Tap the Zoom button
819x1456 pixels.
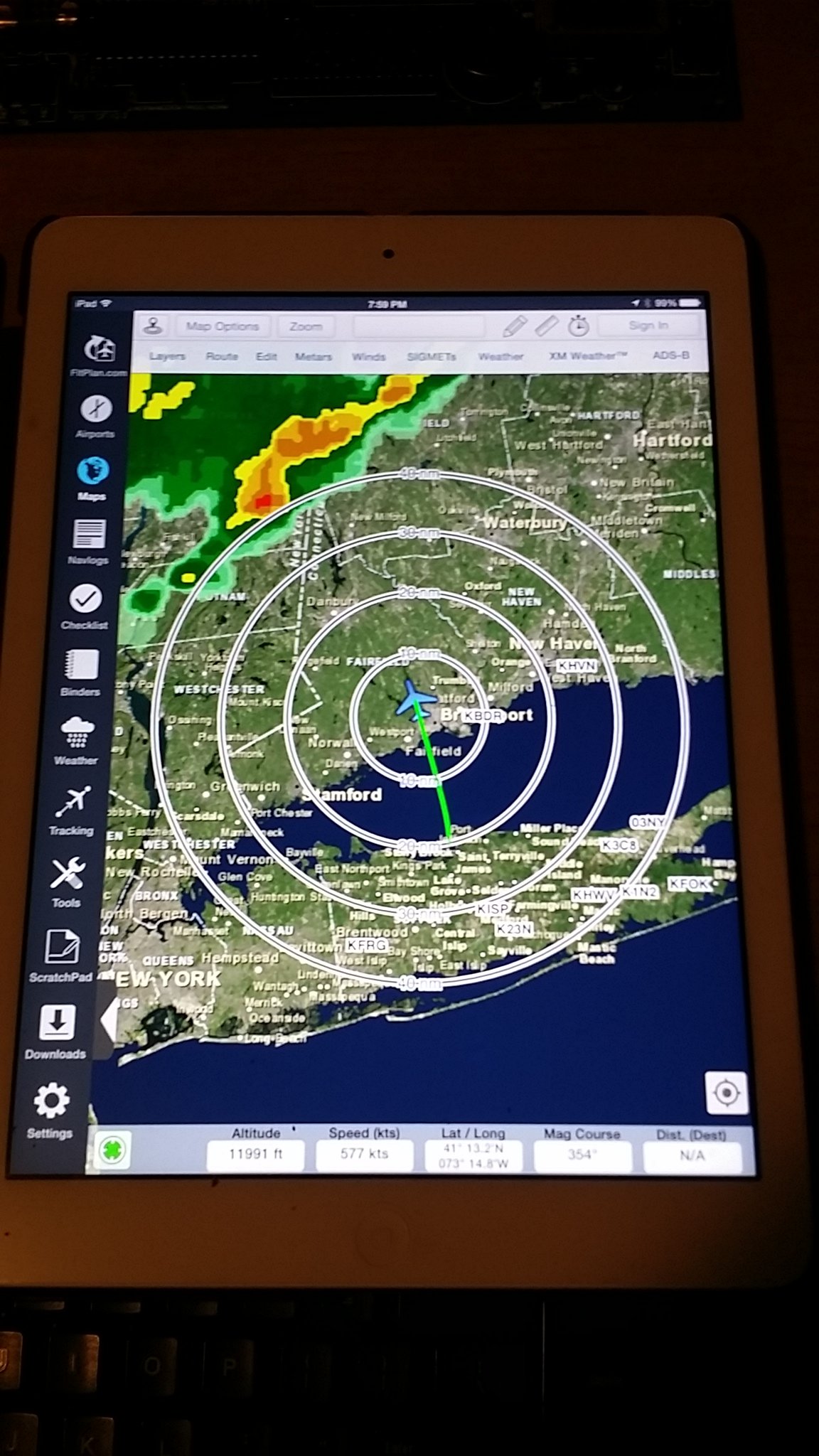[x=306, y=327]
